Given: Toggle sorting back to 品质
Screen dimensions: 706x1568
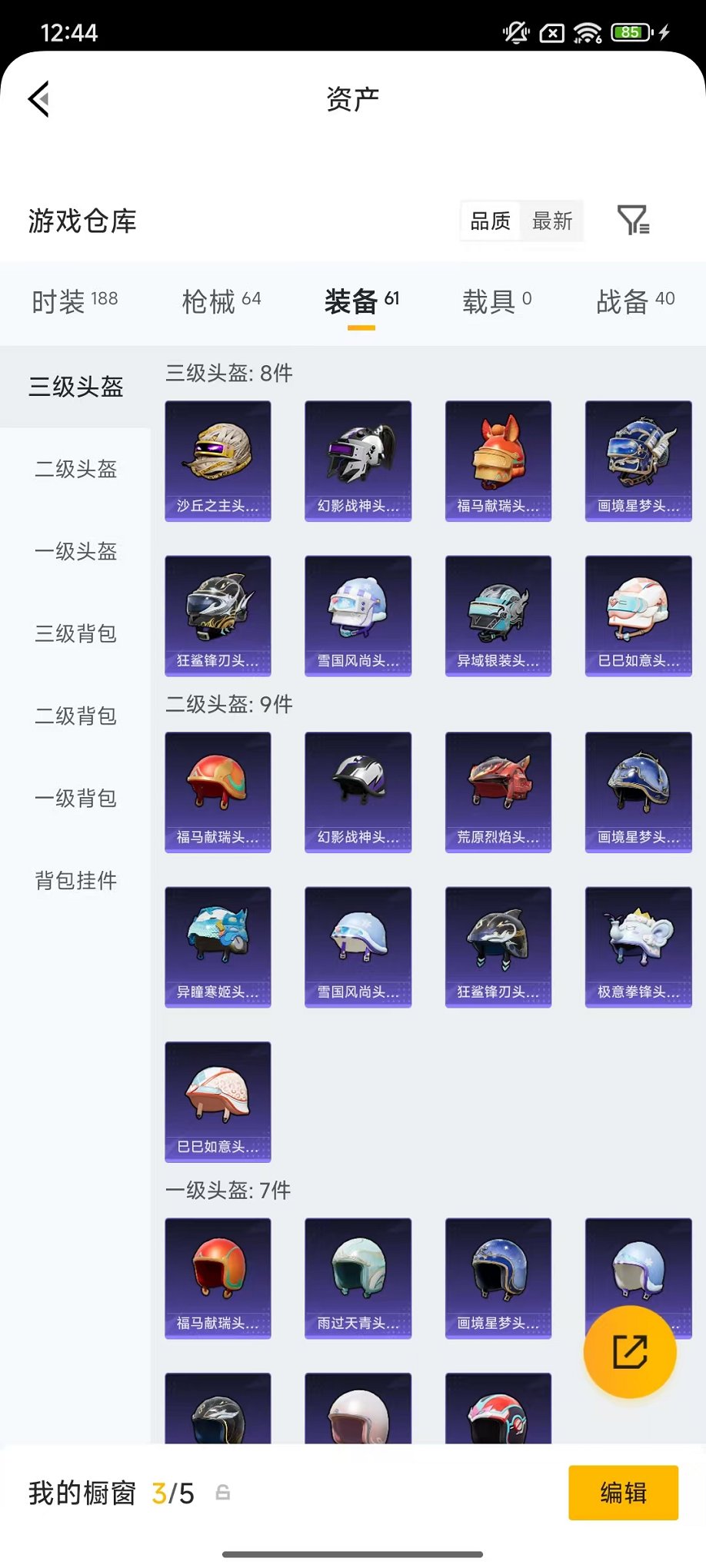Looking at the screenshot, I should pyautogui.click(x=490, y=221).
